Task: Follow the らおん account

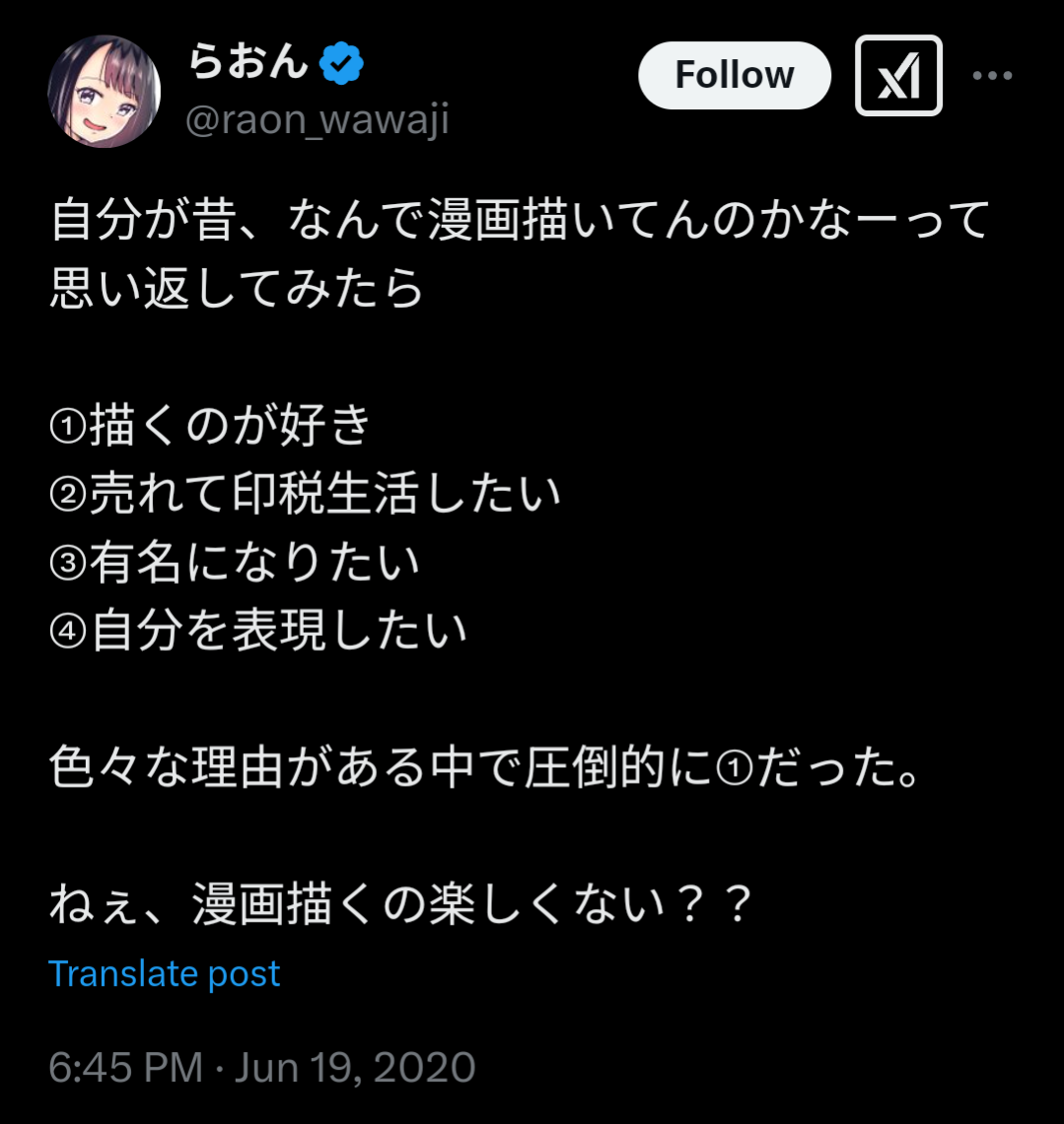Action: 734,75
